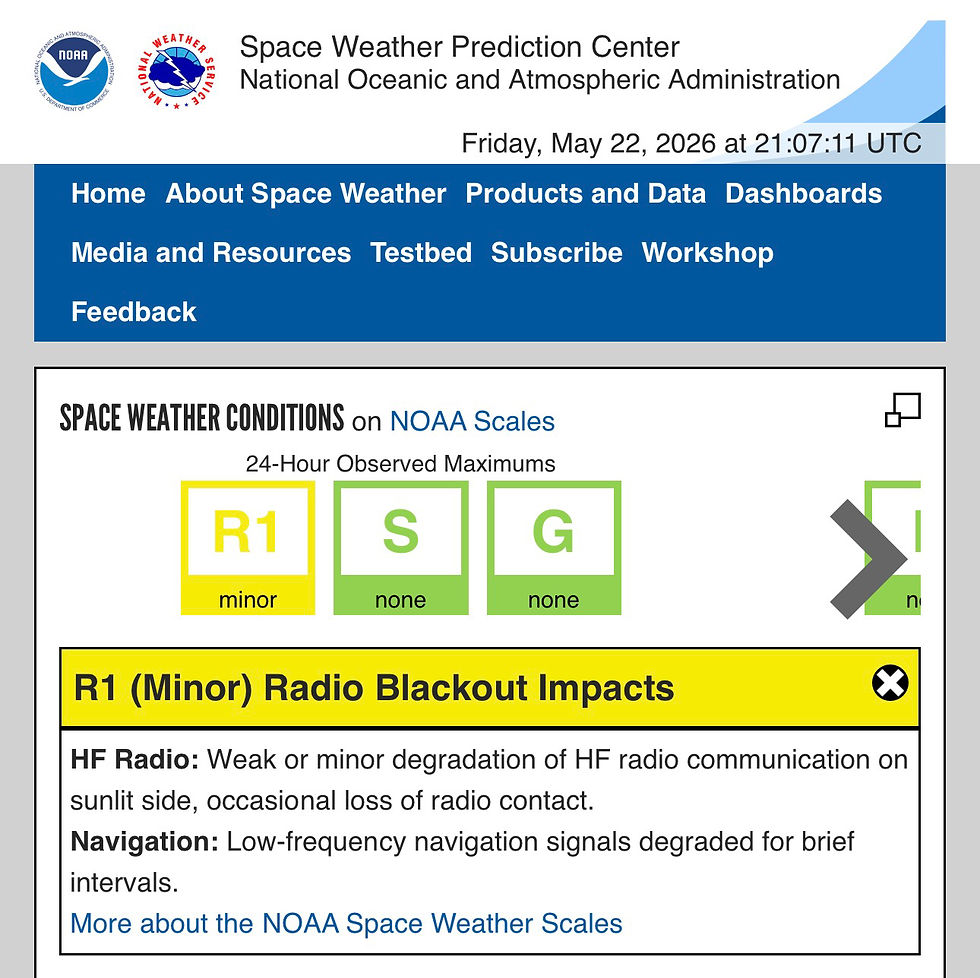Viewport: 980px width, 978px height.
Task: Open the Subscribe page
Action: point(556,253)
